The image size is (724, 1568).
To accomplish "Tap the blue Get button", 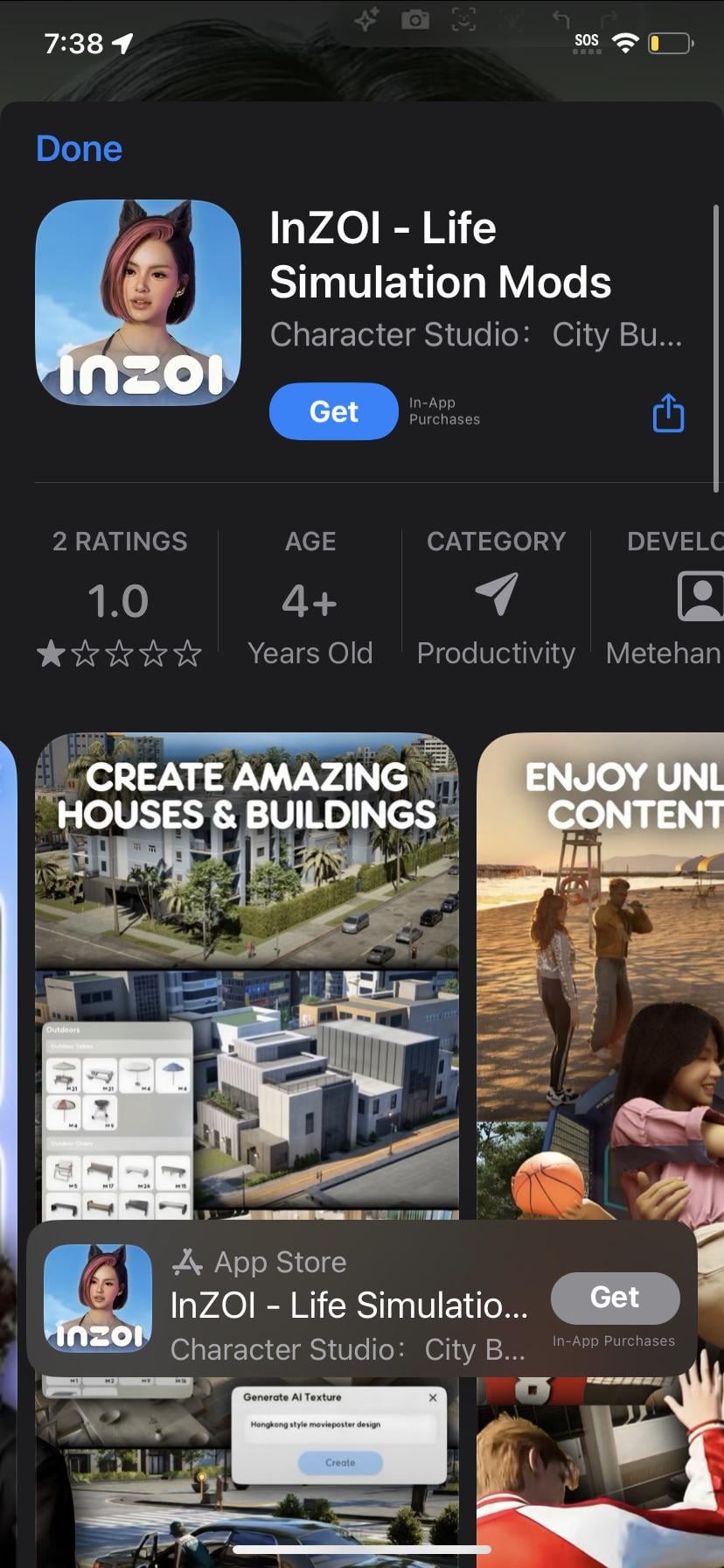I will pos(333,411).
